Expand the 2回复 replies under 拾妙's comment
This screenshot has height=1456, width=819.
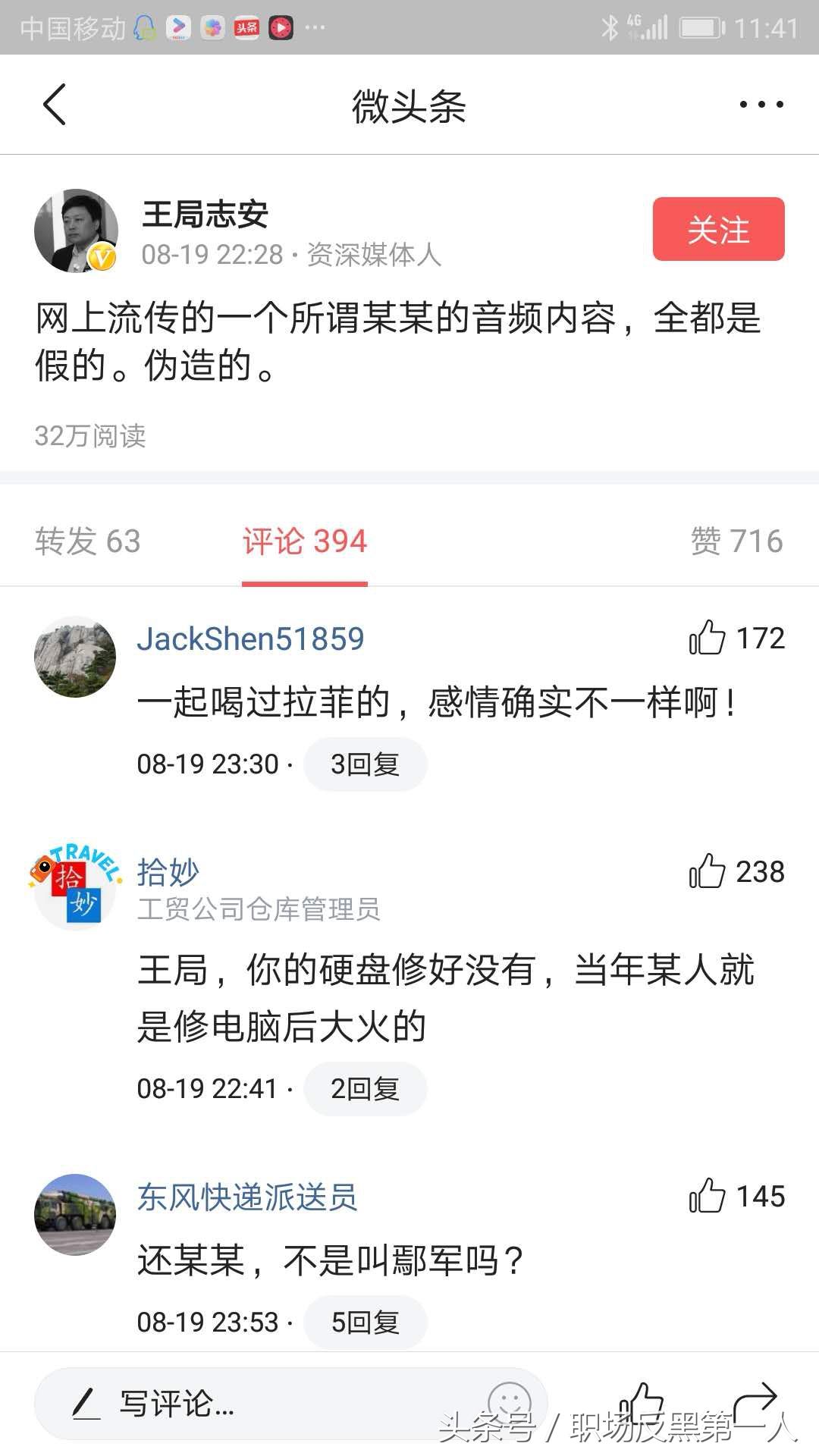[365, 1088]
